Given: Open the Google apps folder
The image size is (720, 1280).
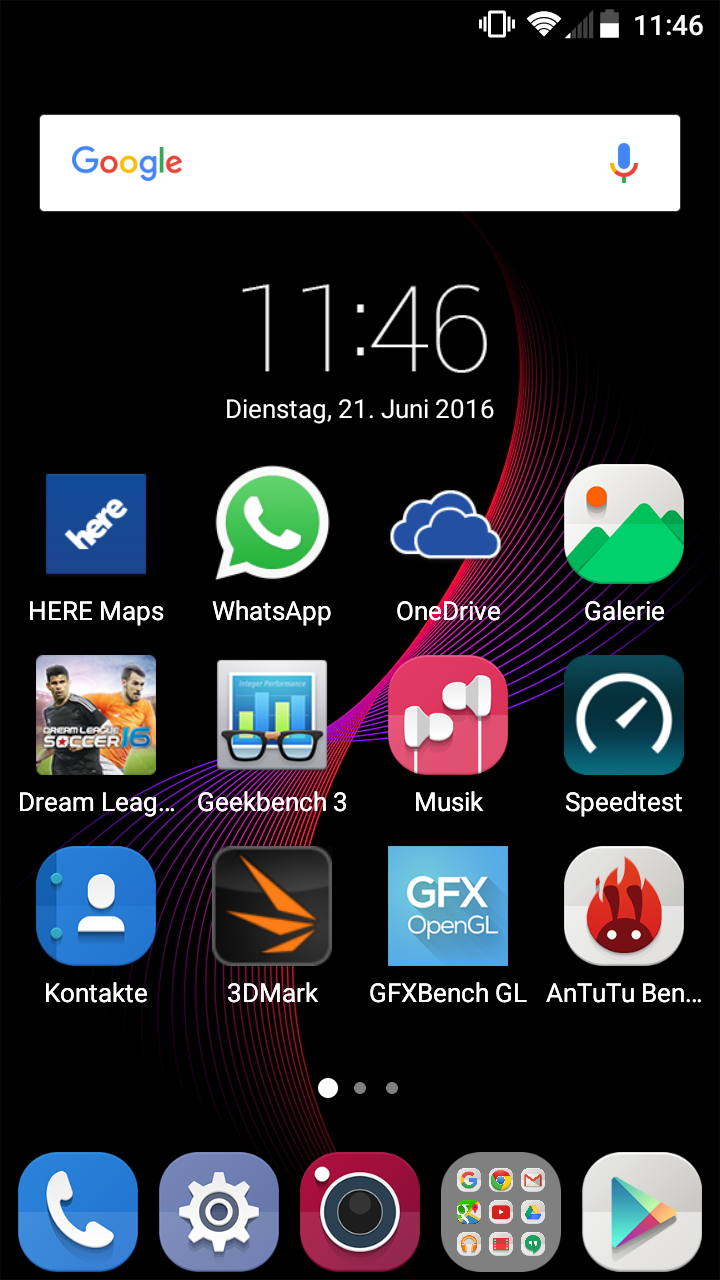Looking at the screenshot, I should [x=501, y=1212].
